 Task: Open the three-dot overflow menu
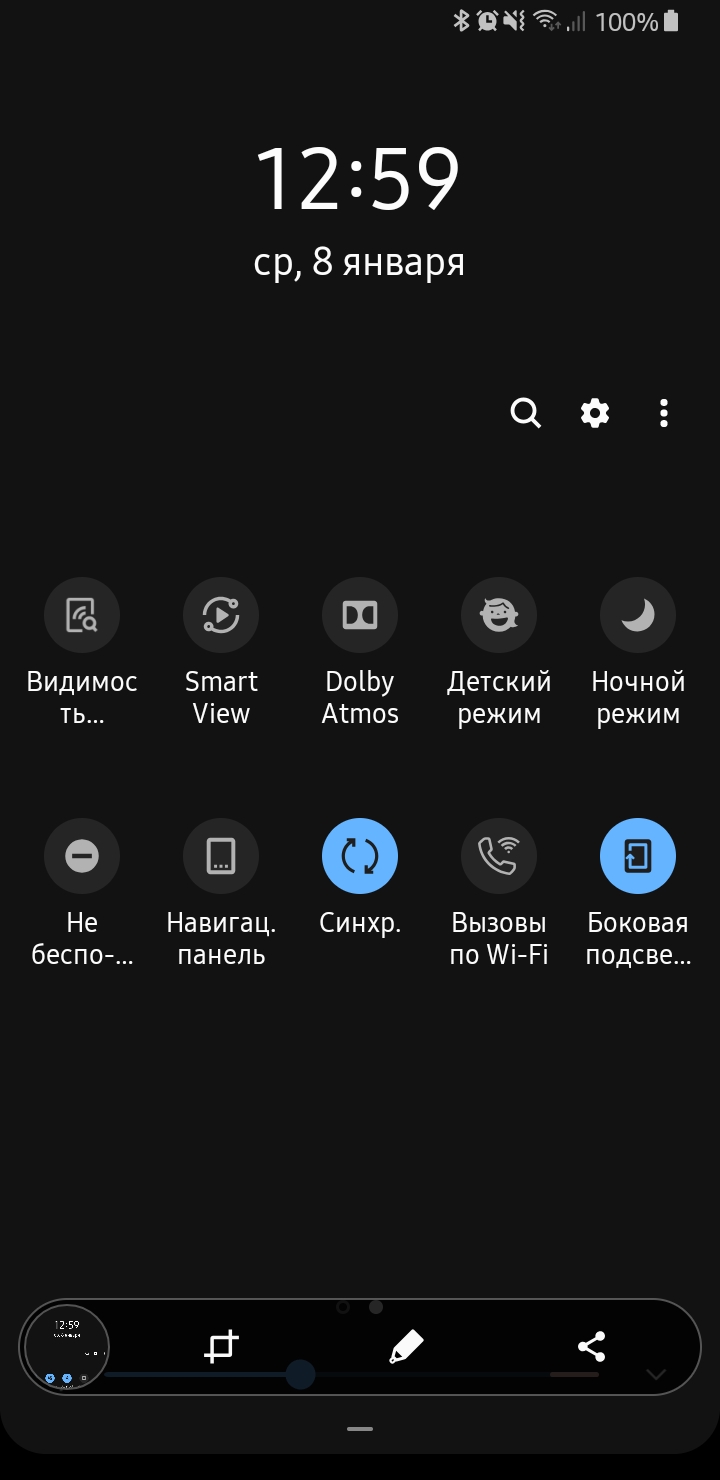click(664, 413)
